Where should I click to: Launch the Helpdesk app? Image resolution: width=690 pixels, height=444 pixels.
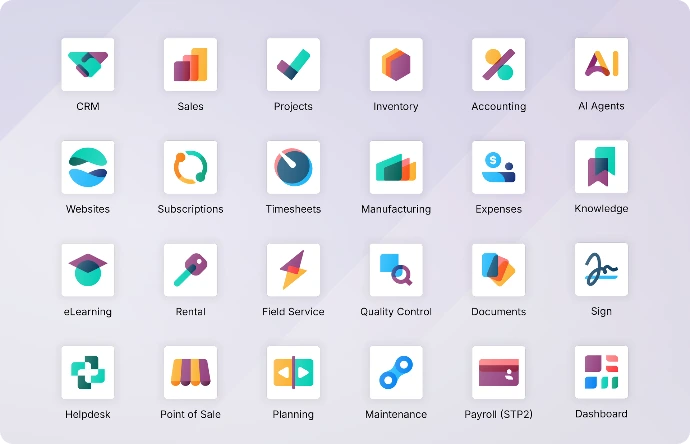pyautogui.click(x=88, y=373)
